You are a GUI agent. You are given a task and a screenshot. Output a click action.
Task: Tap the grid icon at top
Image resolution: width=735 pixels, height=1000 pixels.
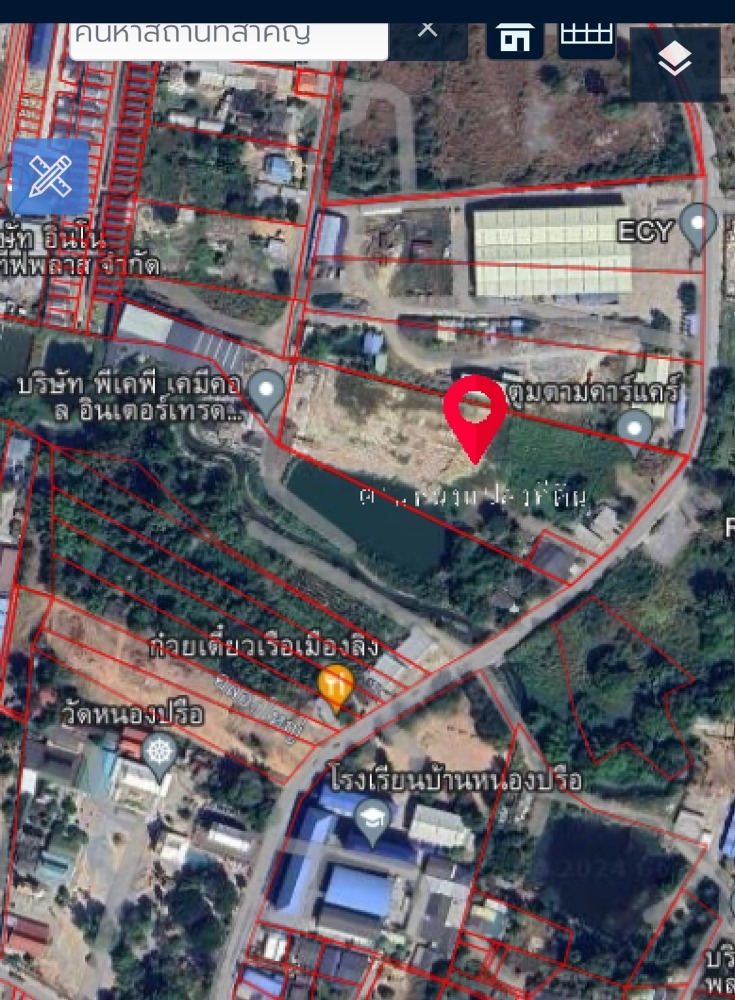[587, 35]
